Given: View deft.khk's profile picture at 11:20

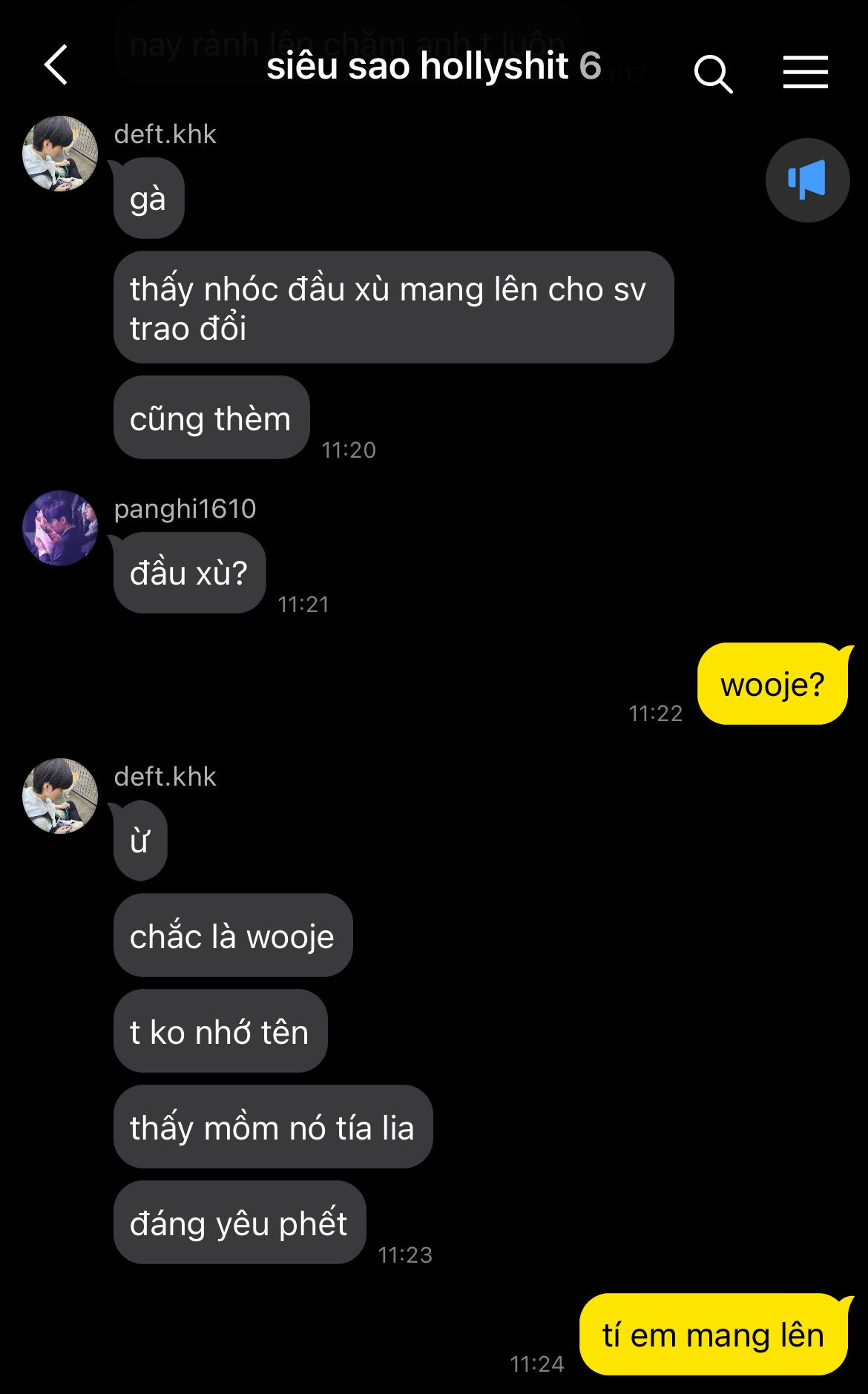Looking at the screenshot, I should [x=60, y=154].
